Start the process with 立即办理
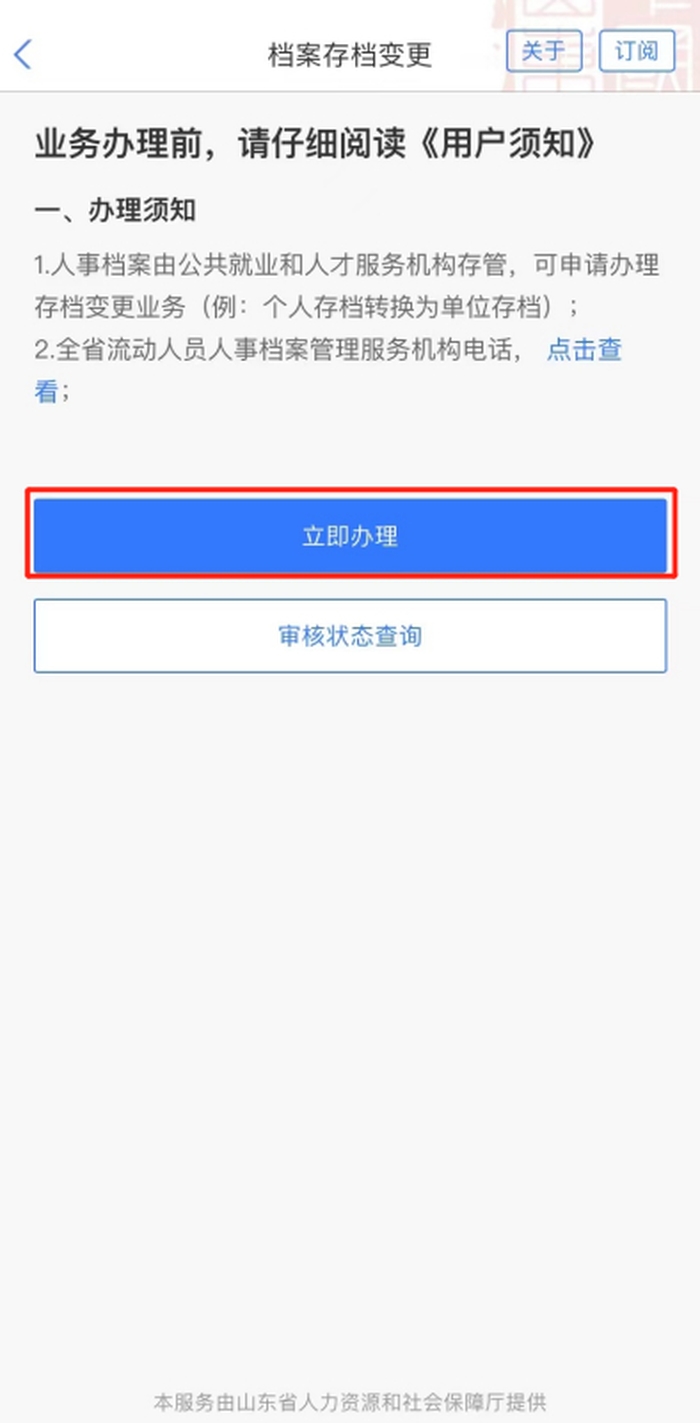700x1423 pixels. click(x=350, y=536)
